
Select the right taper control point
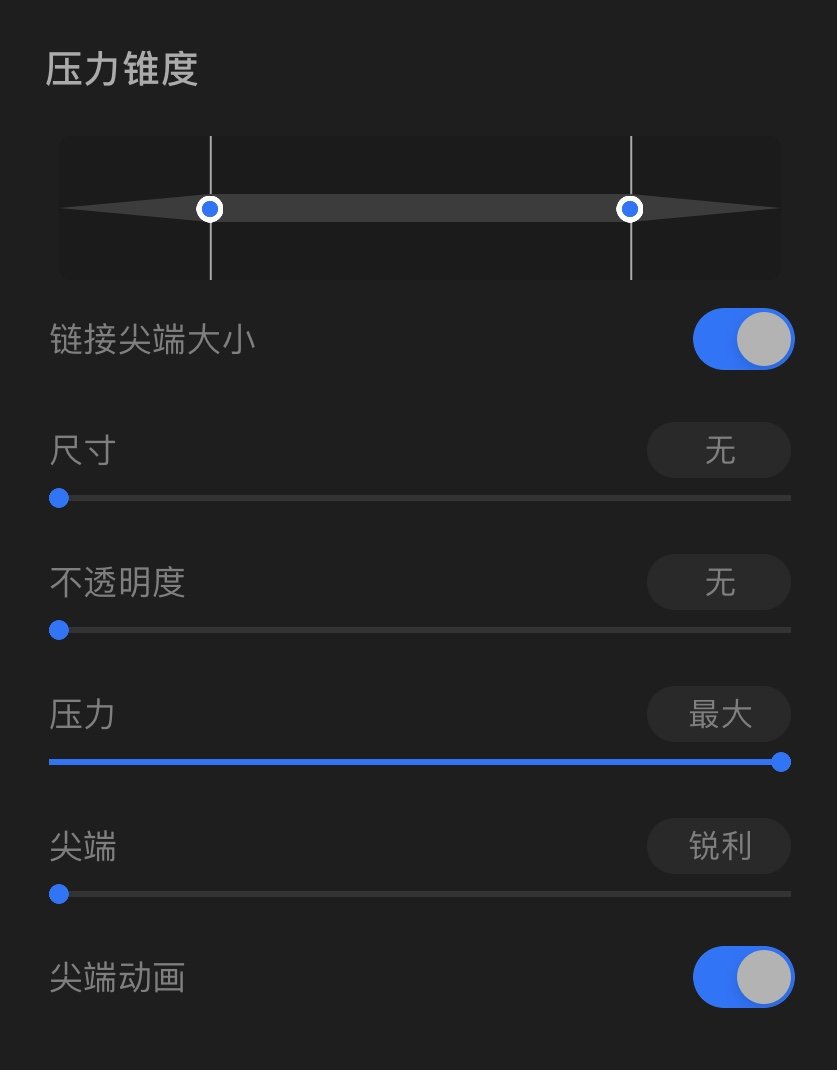click(x=630, y=209)
